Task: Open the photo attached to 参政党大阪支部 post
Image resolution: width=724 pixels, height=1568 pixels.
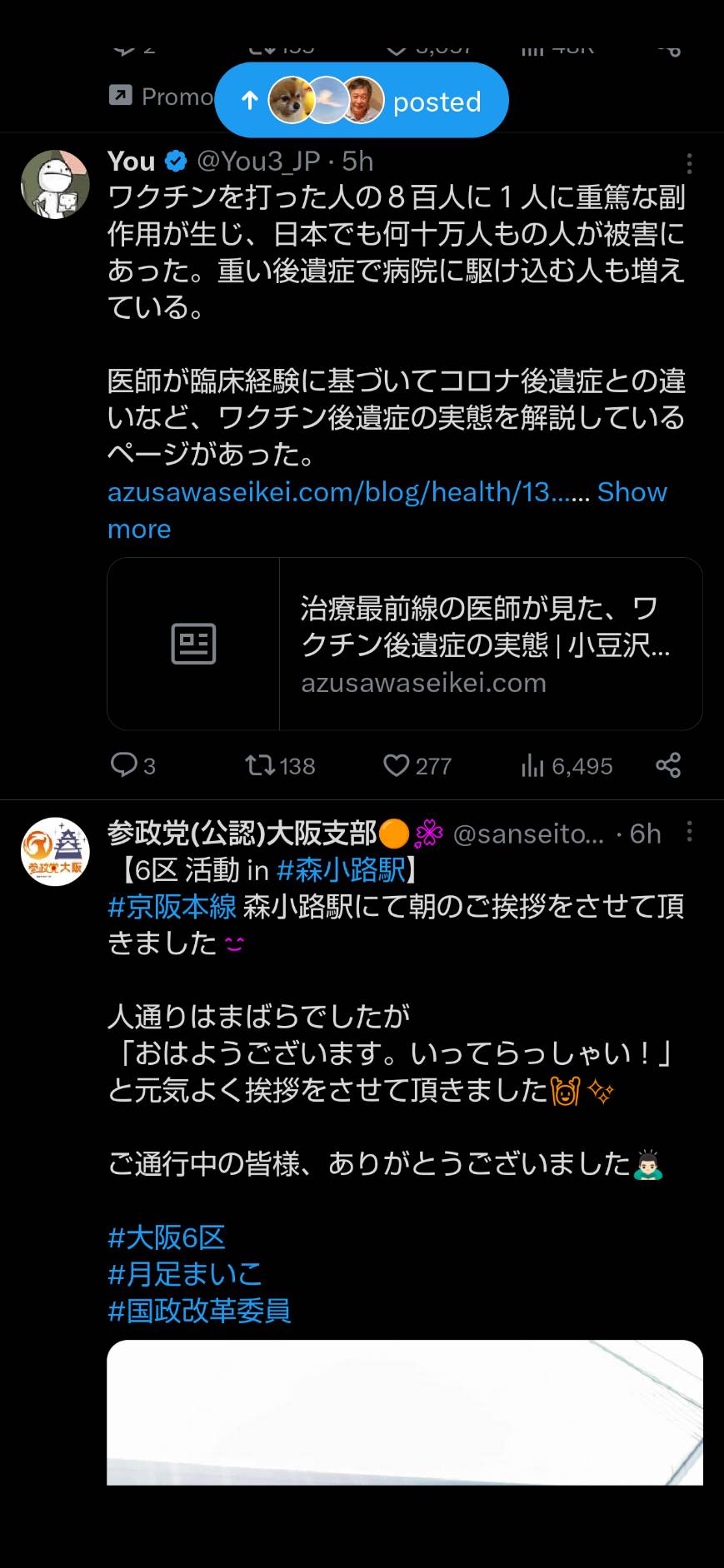Action: tap(405, 1412)
